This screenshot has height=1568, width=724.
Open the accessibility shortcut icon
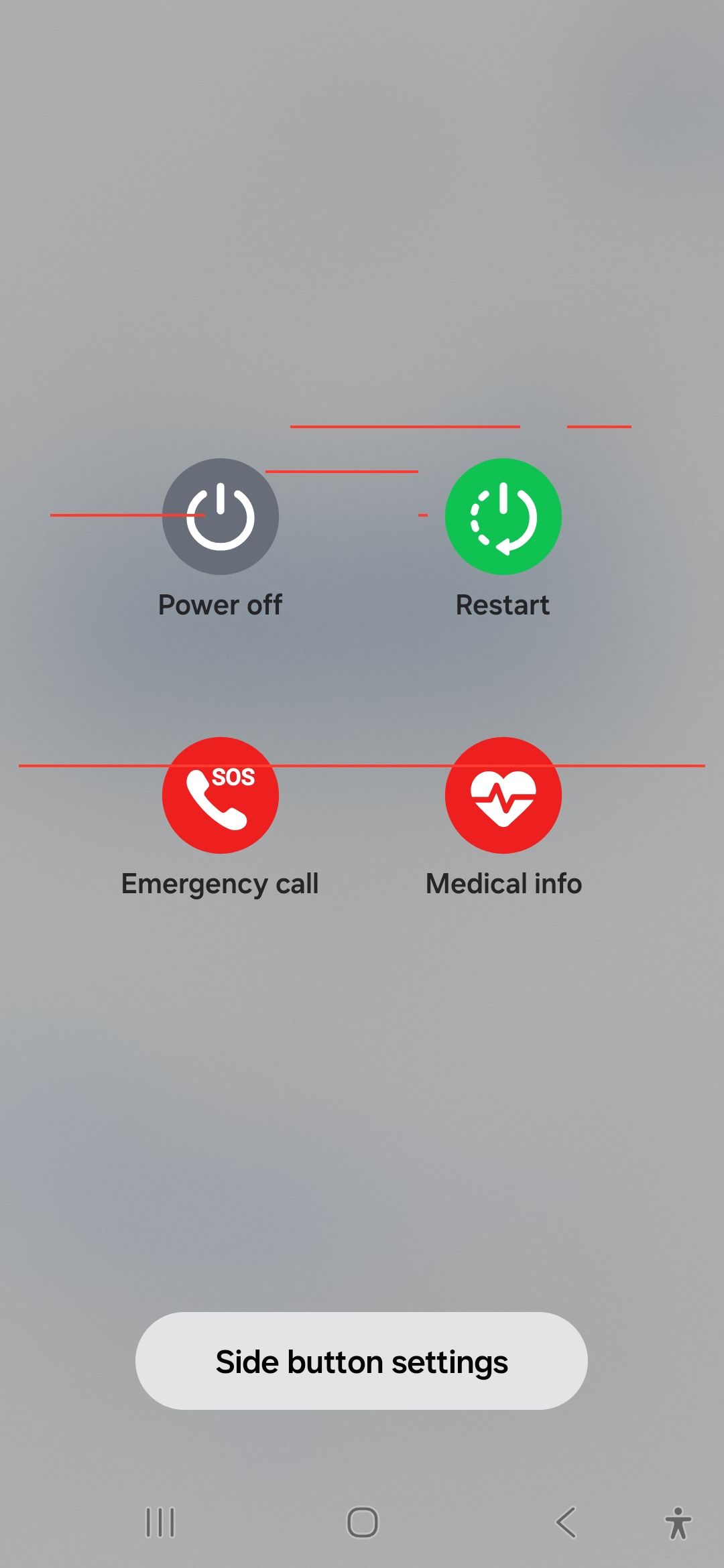click(678, 1522)
